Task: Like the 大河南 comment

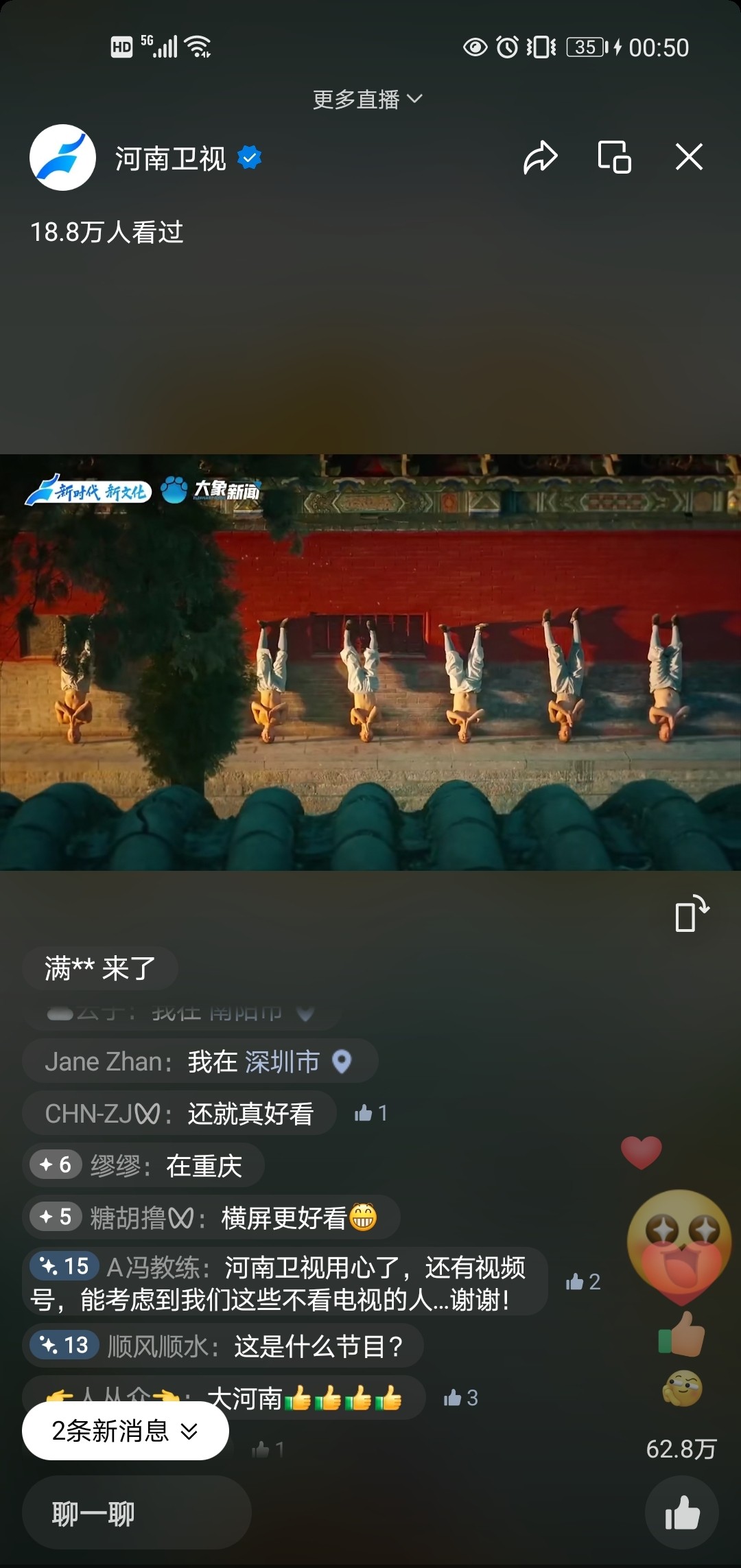Action: click(460, 1398)
